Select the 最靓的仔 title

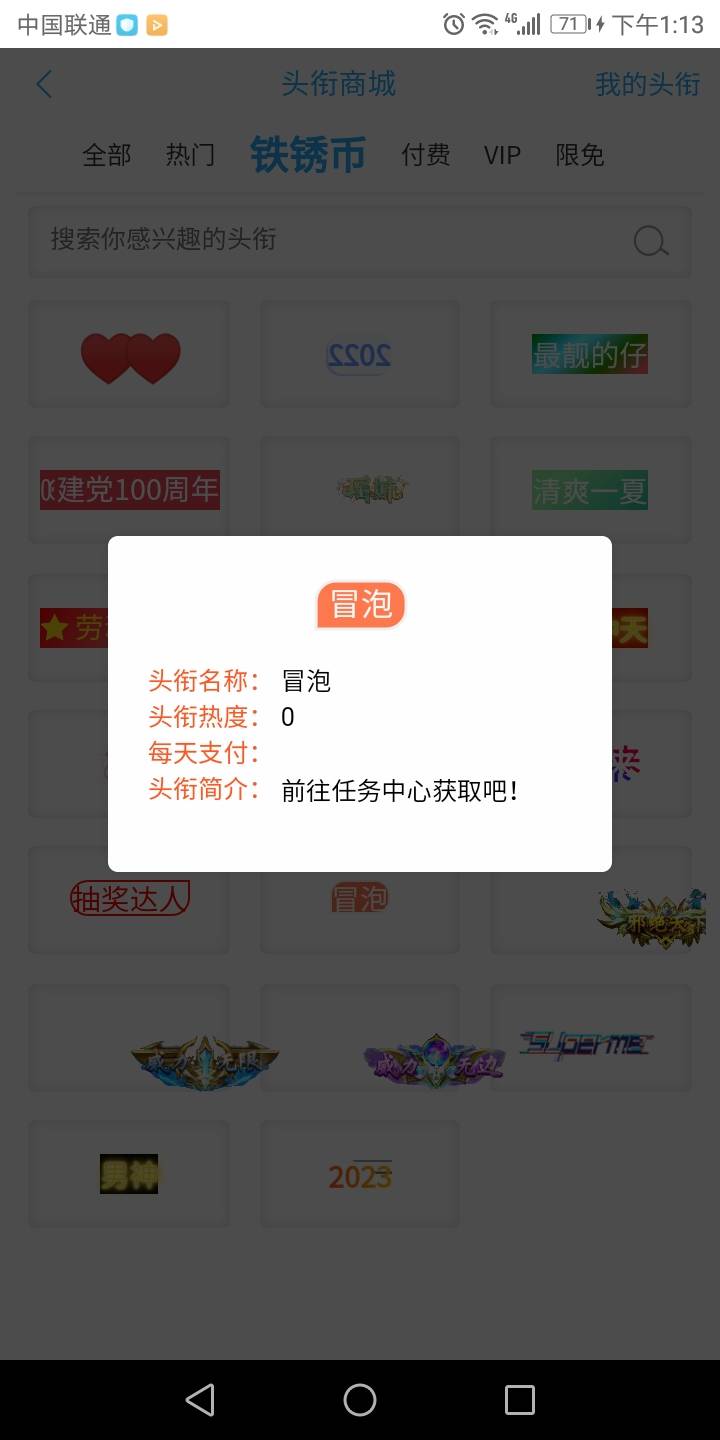[x=590, y=355]
